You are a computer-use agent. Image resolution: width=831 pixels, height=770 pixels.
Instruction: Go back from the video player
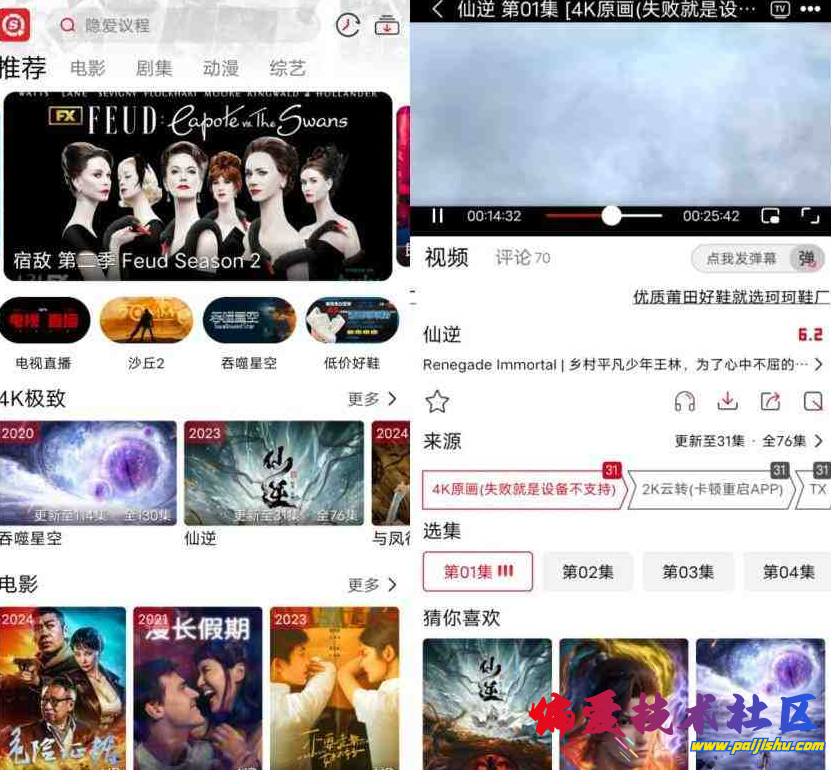pyautogui.click(x=437, y=10)
